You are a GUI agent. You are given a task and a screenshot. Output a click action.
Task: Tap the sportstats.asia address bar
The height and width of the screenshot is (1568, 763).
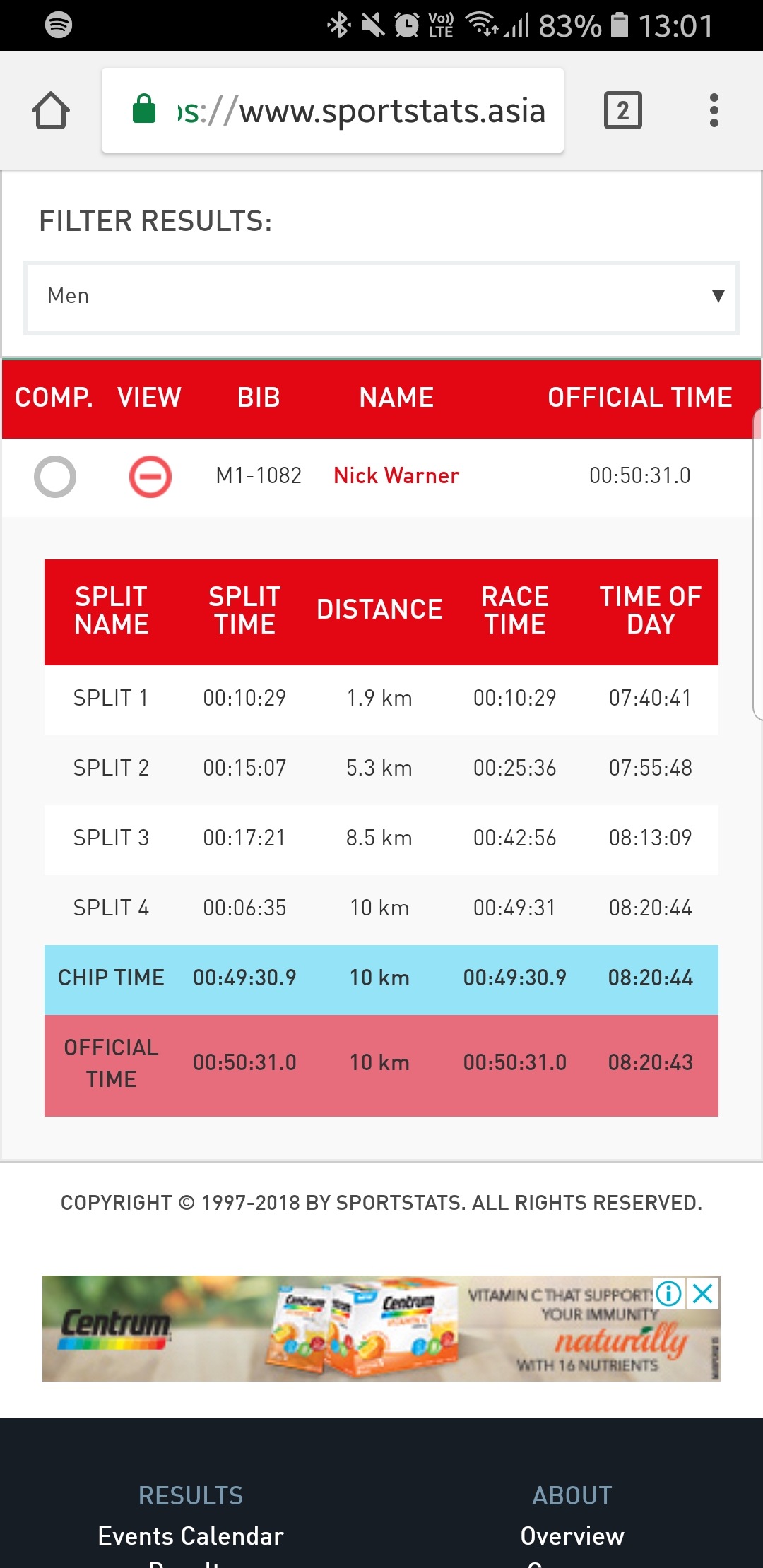click(x=333, y=110)
